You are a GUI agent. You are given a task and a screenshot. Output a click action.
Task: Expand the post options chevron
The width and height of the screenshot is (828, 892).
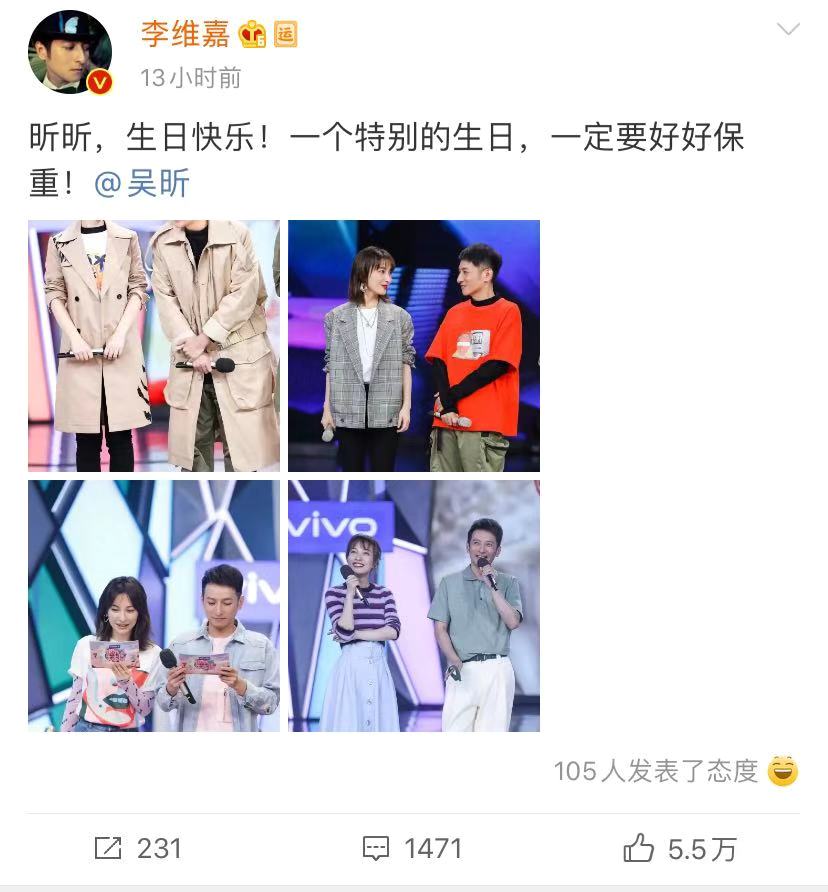(788, 29)
